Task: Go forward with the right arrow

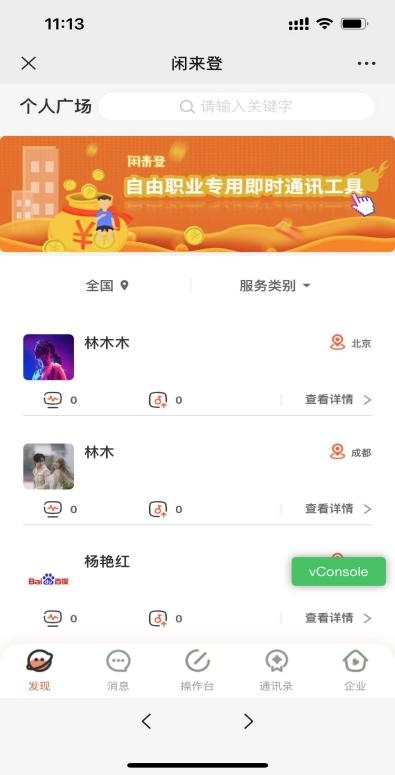Action: 249,722
